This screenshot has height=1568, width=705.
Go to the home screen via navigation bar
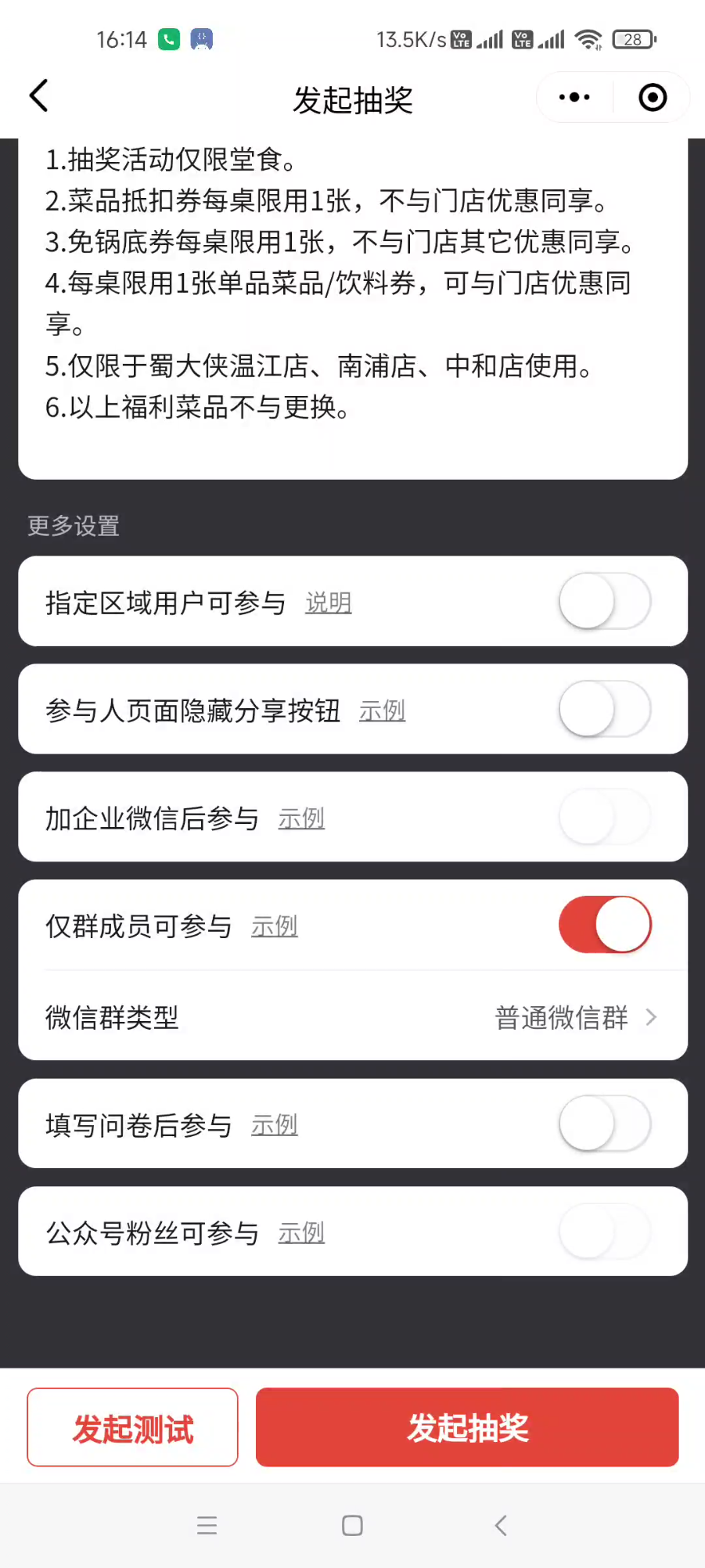click(352, 1526)
